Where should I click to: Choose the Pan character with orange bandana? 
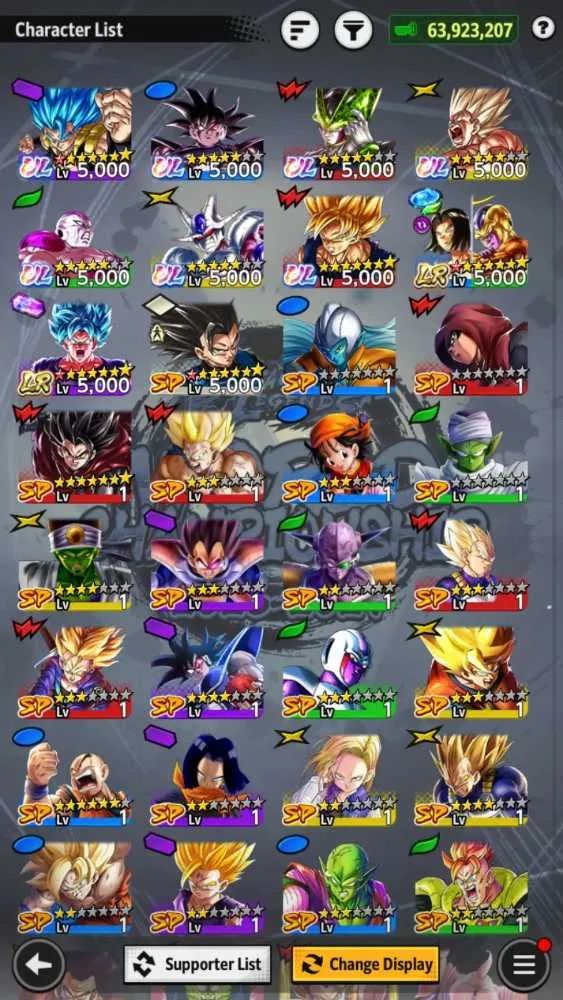(339, 456)
